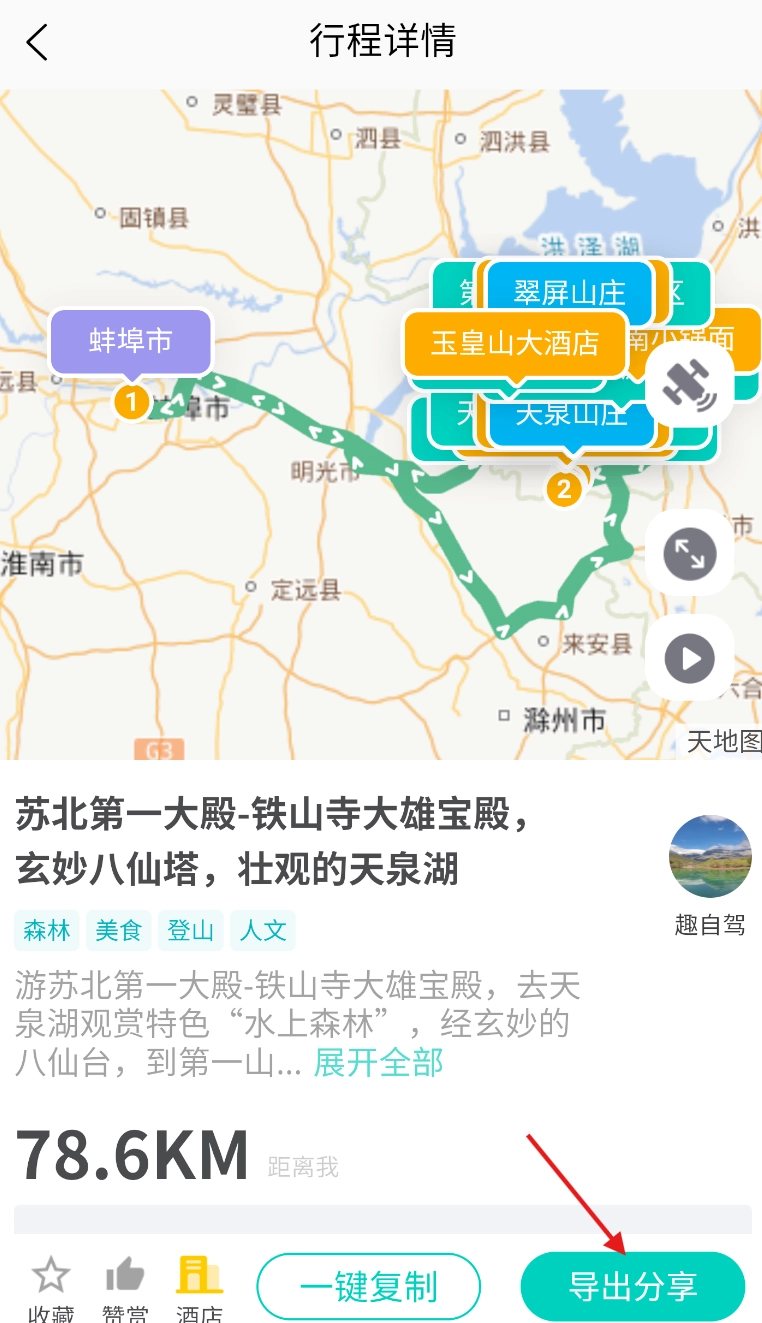Select the 翠屏山庄 map marker
The width and height of the screenshot is (762, 1323).
tap(569, 293)
